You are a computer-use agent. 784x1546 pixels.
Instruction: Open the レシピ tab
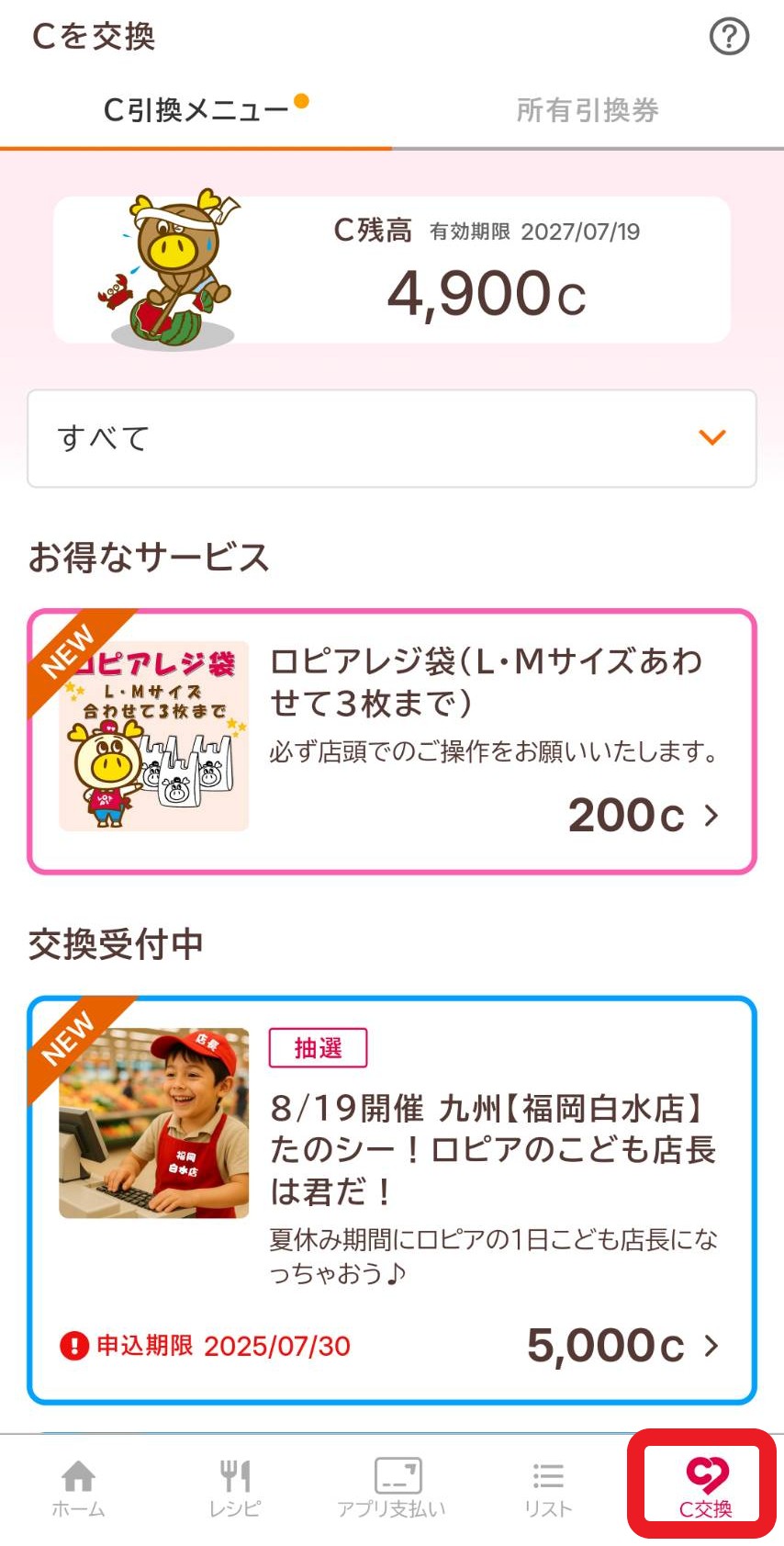point(235,1488)
